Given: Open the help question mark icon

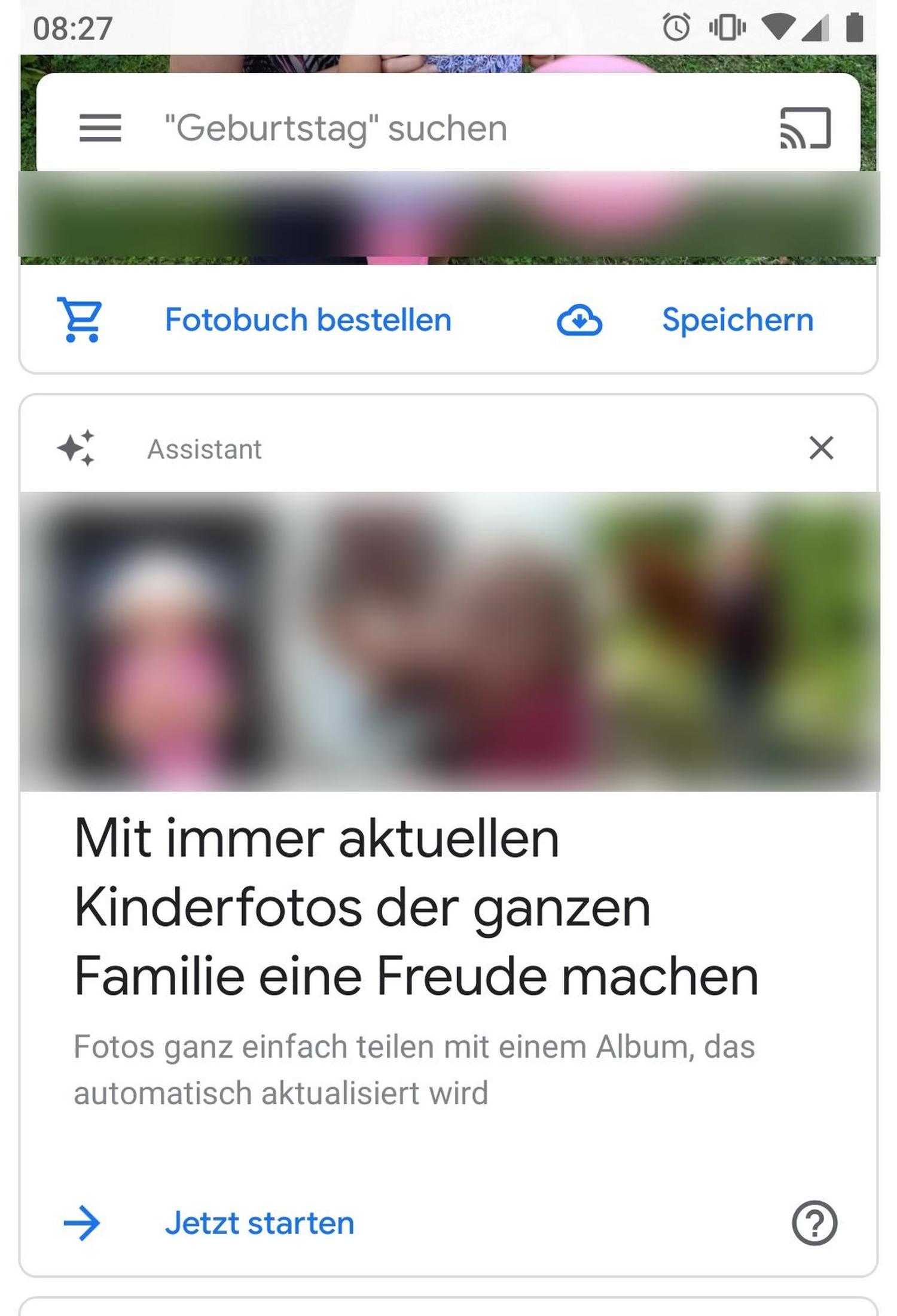Looking at the screenshot, I should [814, 1223].
